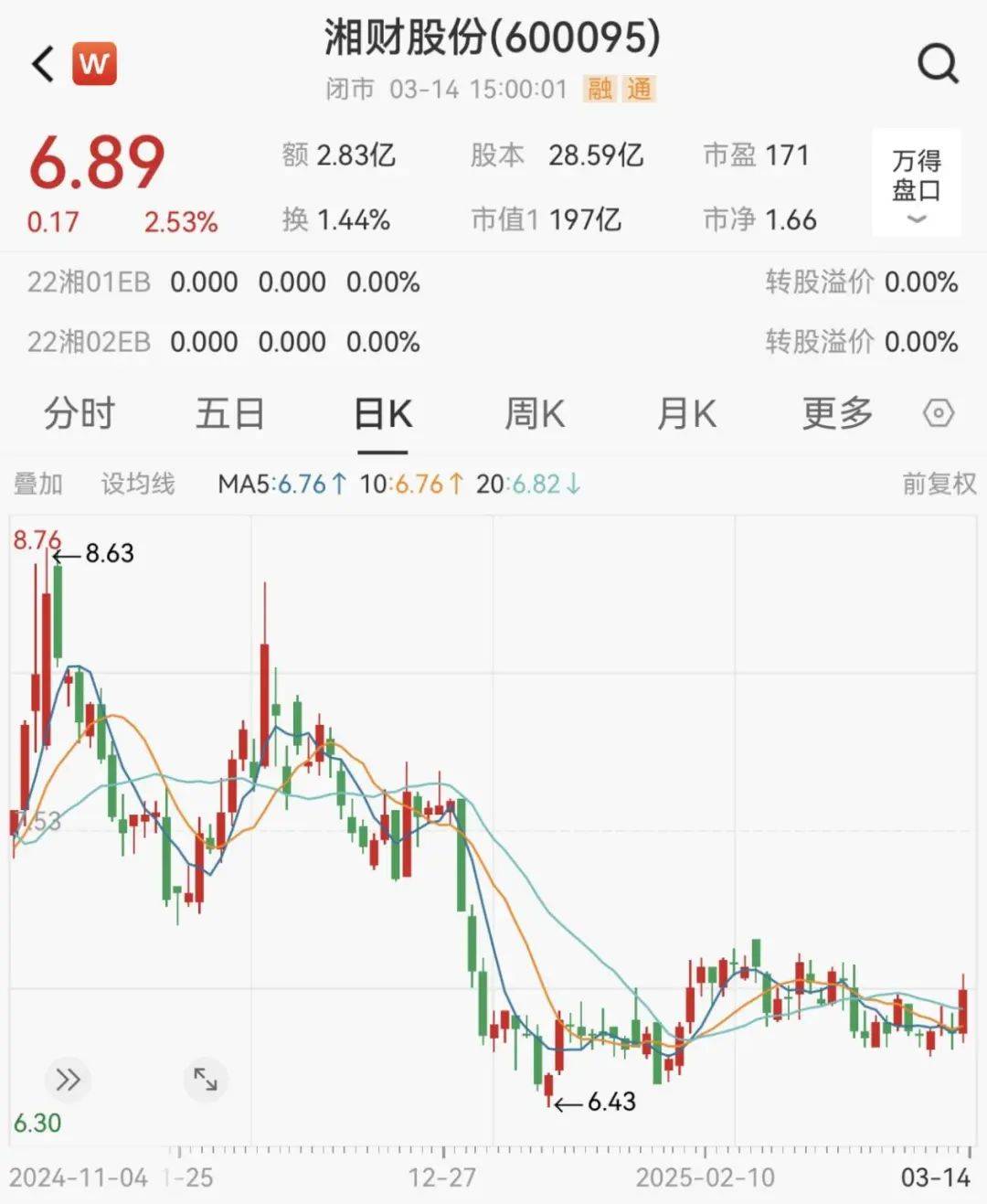The width and height of the screenshot is (987, 1204).
Task: Click 设均线 to configure moving averages
Action: tap(139, 484)
